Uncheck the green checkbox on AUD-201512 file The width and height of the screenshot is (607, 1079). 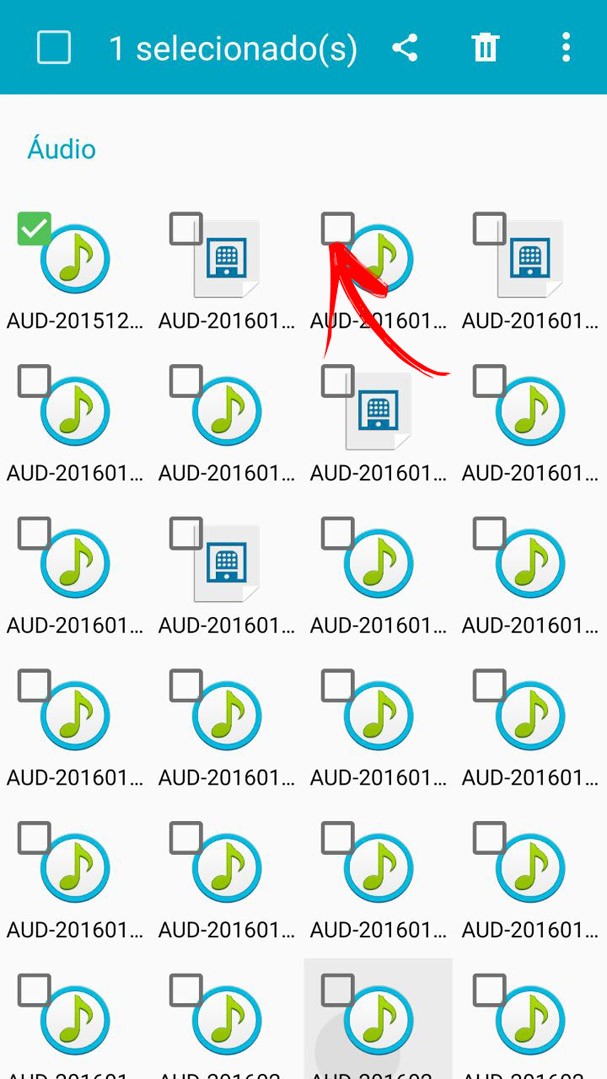(x=34, y=228)
